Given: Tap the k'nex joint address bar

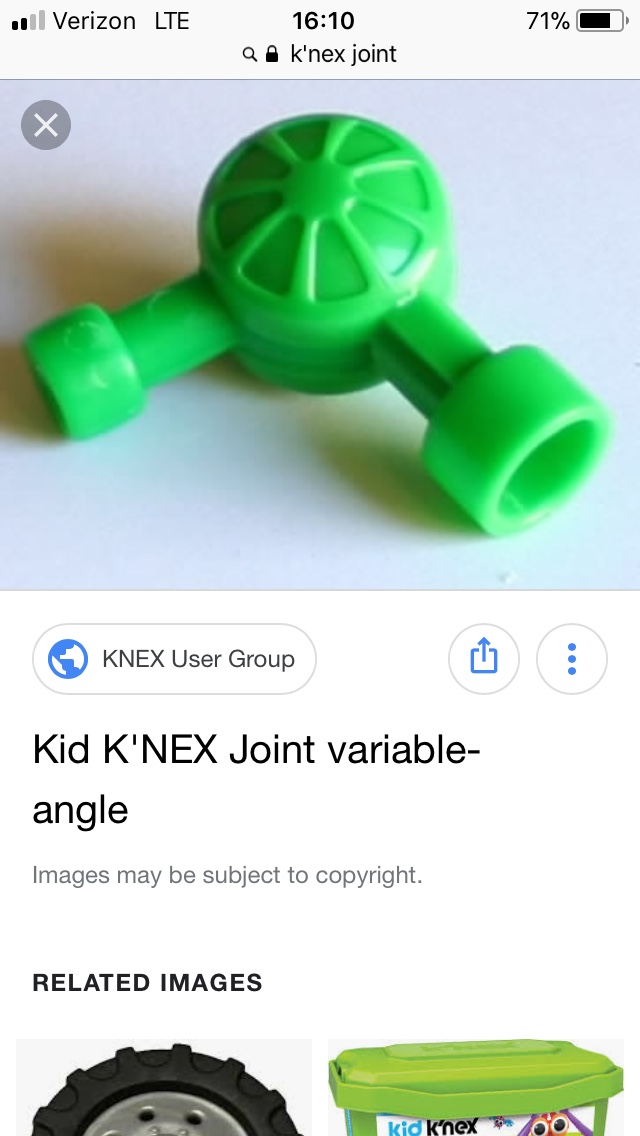Looking at the screenshot, I should pyautogui.click(x=321, y=54).
